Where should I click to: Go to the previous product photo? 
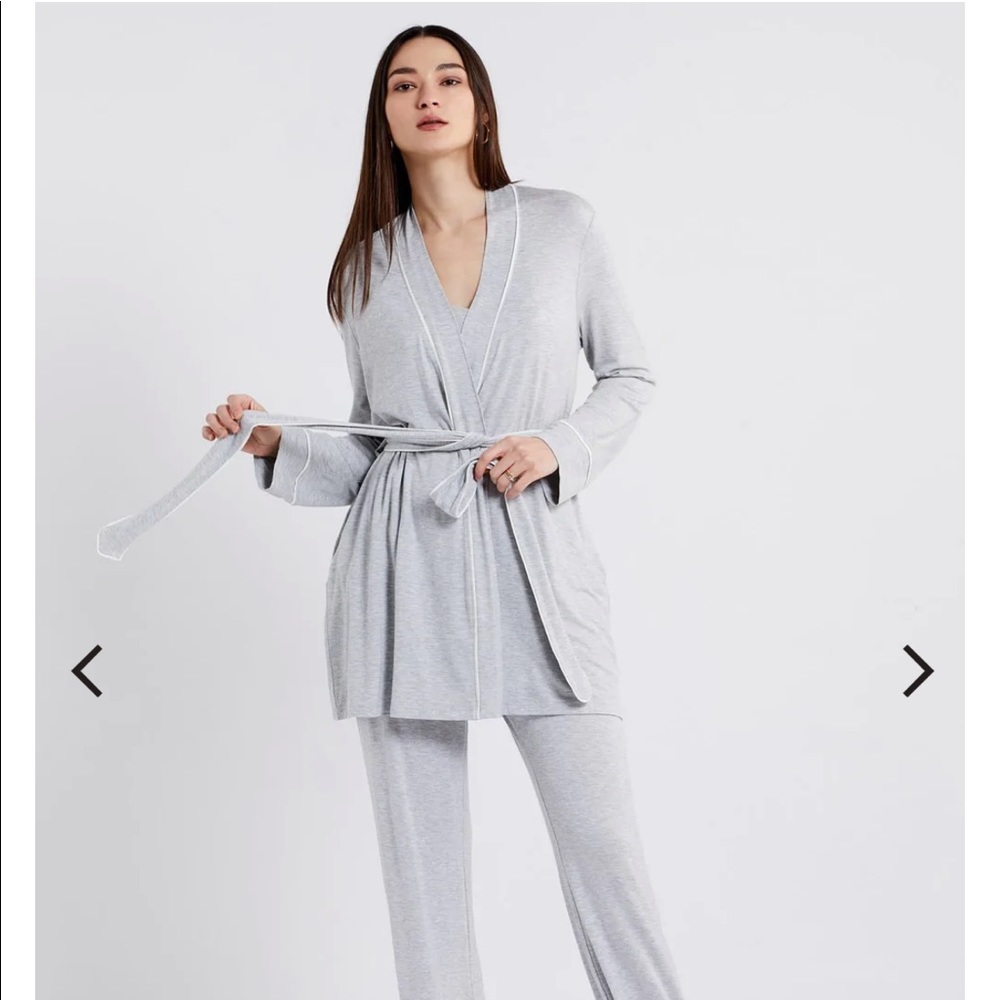pos(87,670)
